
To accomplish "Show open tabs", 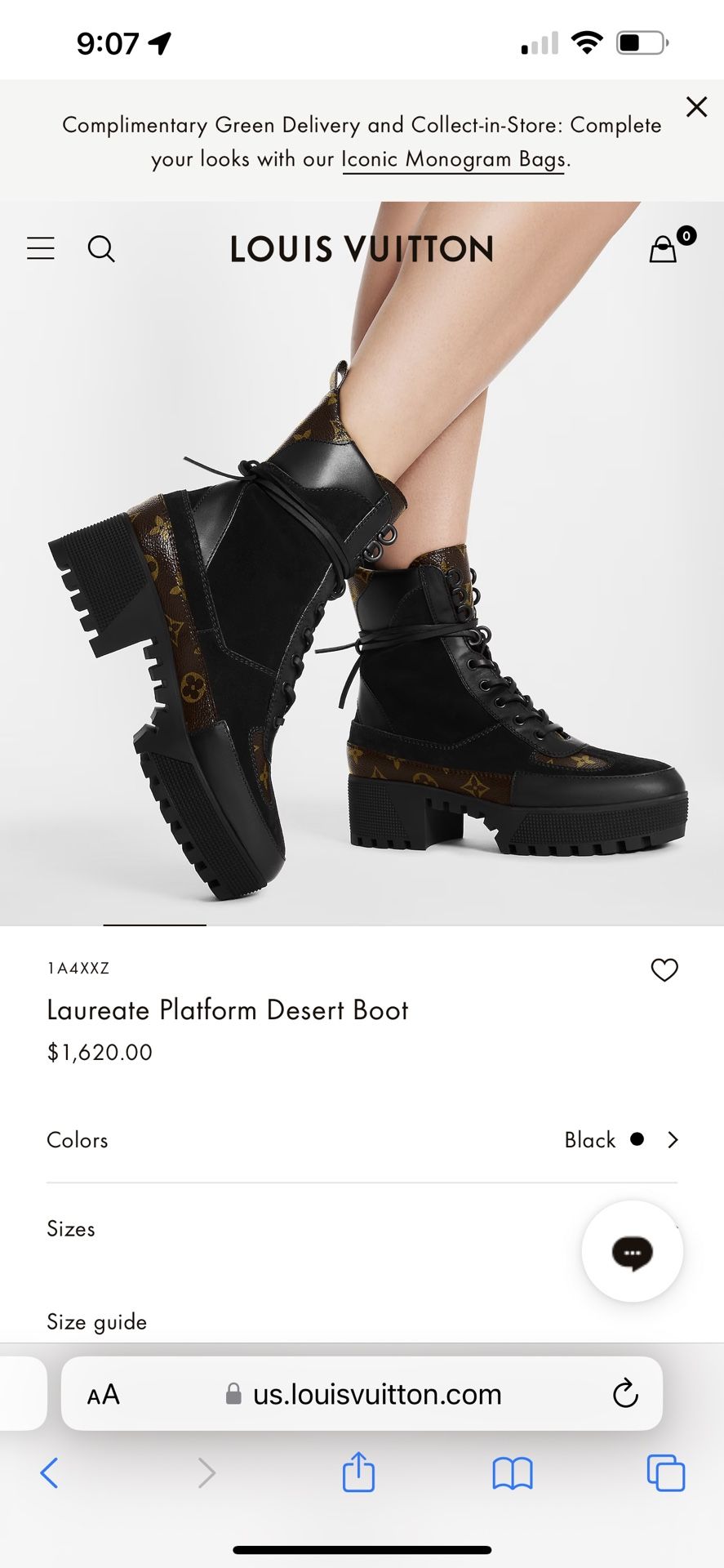I will click(666, 1473).
